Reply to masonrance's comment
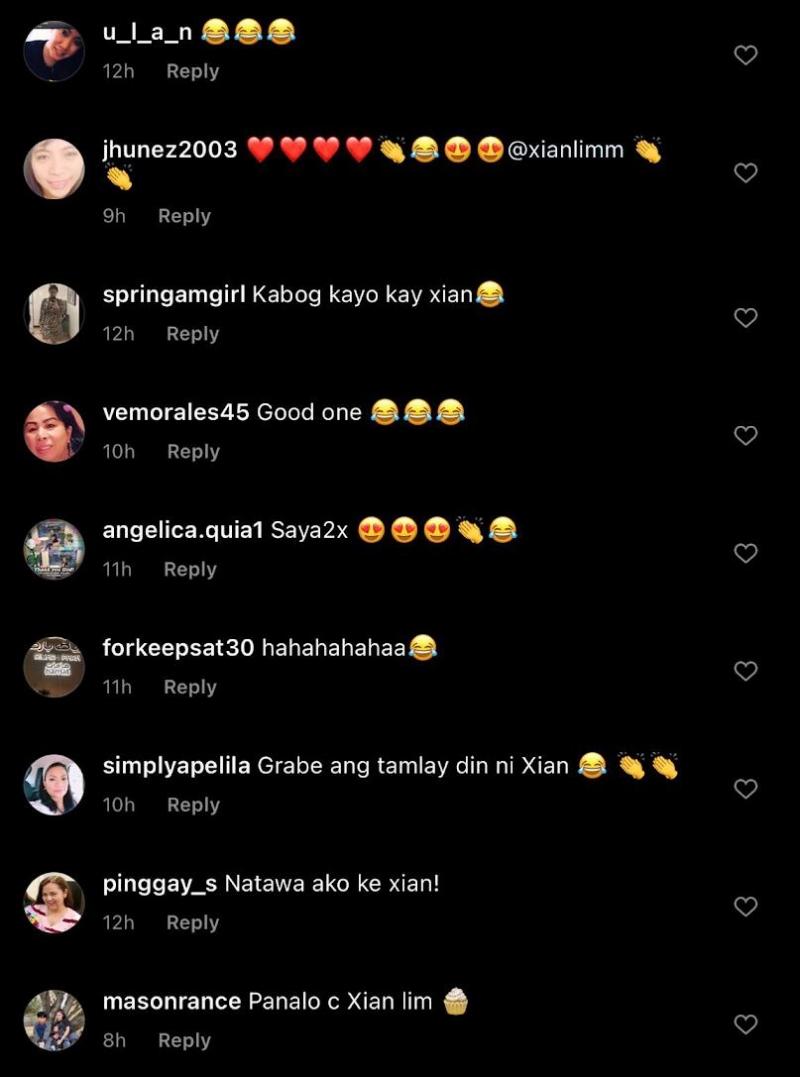Screen dimensions: 800x1077 (184, 1040)
